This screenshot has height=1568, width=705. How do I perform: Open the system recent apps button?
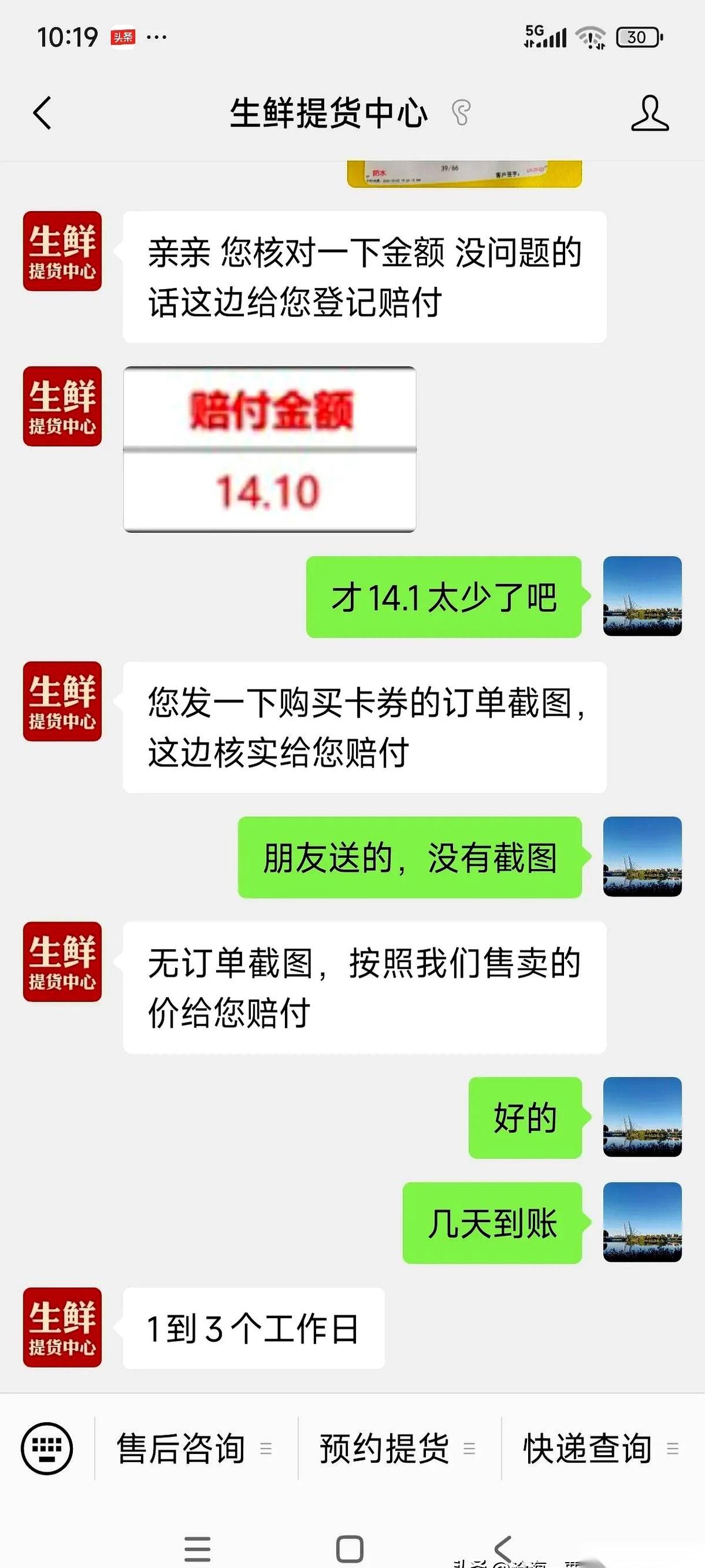[197, 1549]
